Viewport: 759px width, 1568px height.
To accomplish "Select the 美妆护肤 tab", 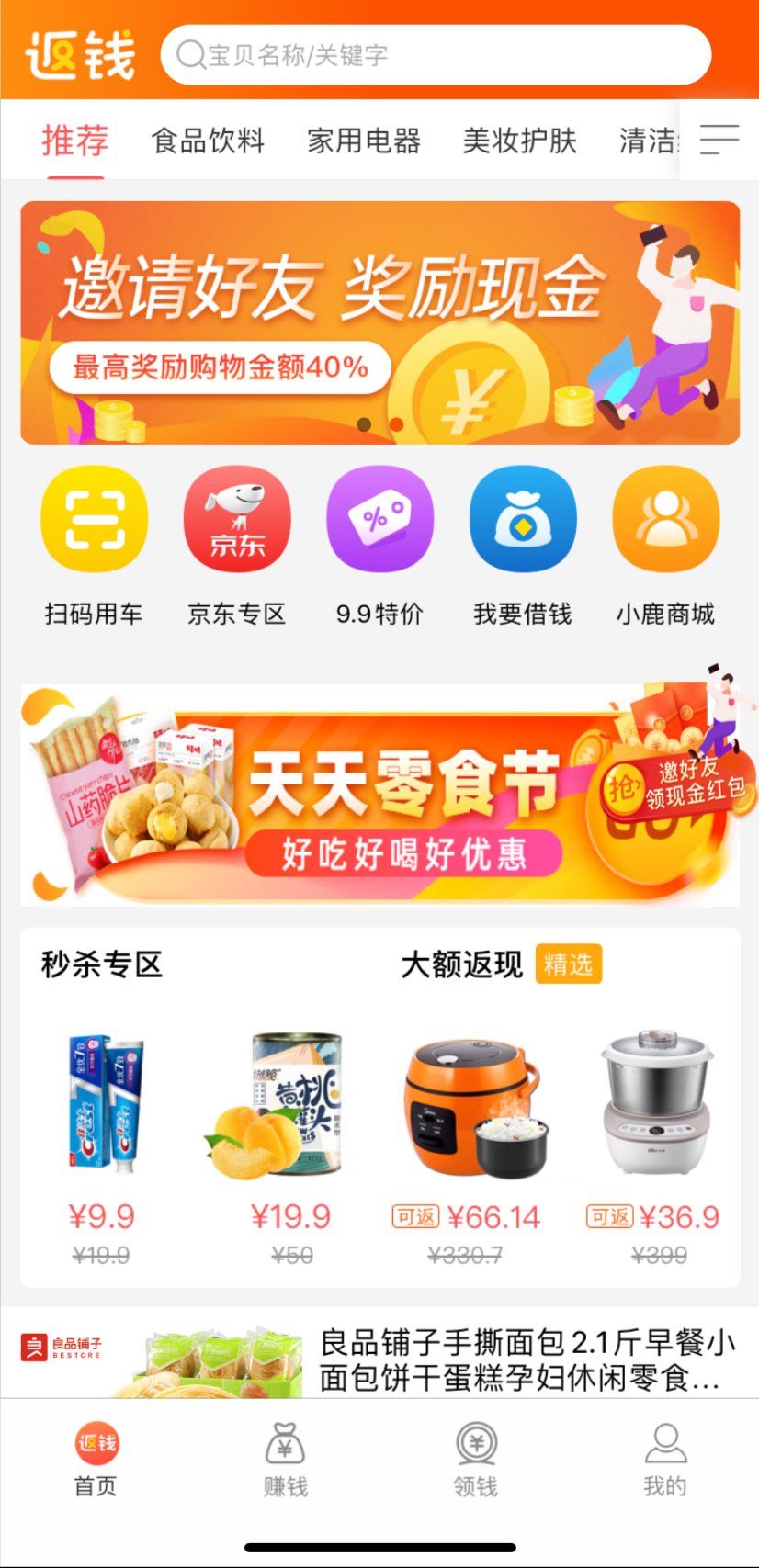I will click(520, 141).
